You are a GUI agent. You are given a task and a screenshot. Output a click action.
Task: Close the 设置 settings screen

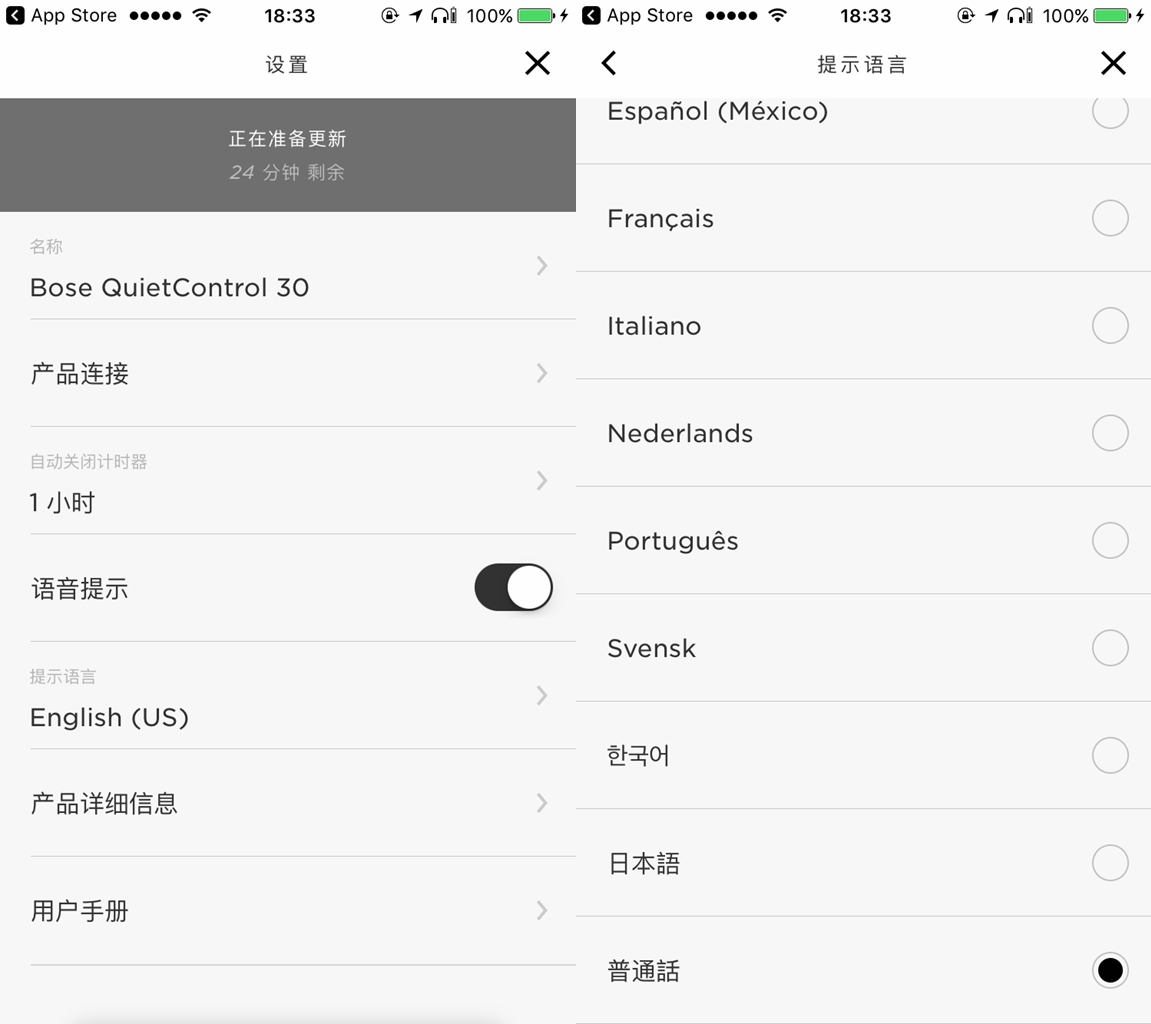click(x=537, y=64)
